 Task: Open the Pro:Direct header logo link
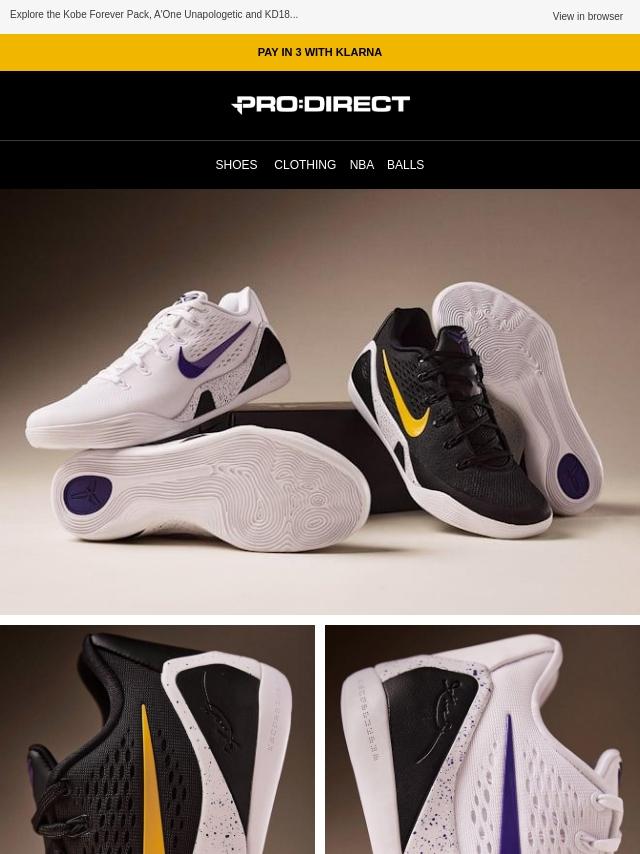[320, 105]
